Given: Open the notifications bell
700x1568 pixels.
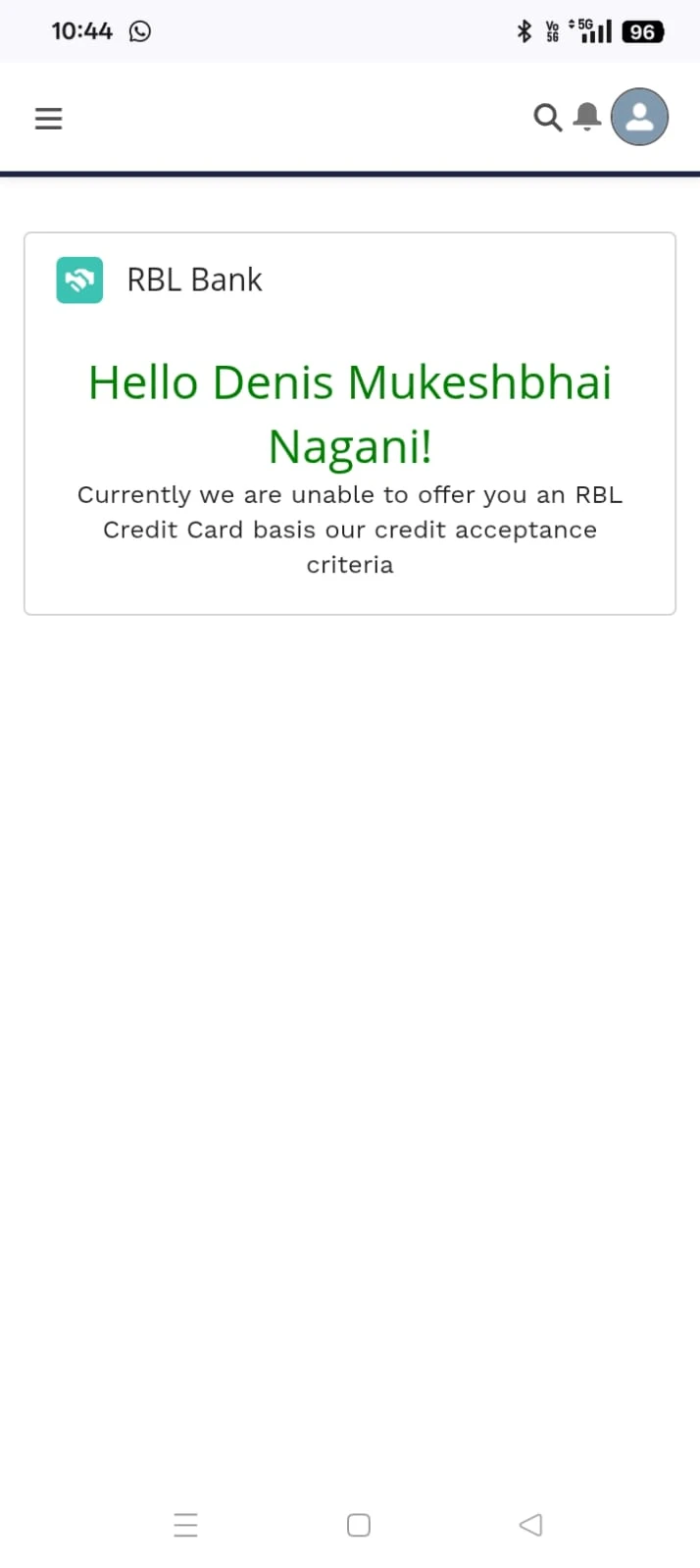Looking at the screenshot, I should pos(587,117).
